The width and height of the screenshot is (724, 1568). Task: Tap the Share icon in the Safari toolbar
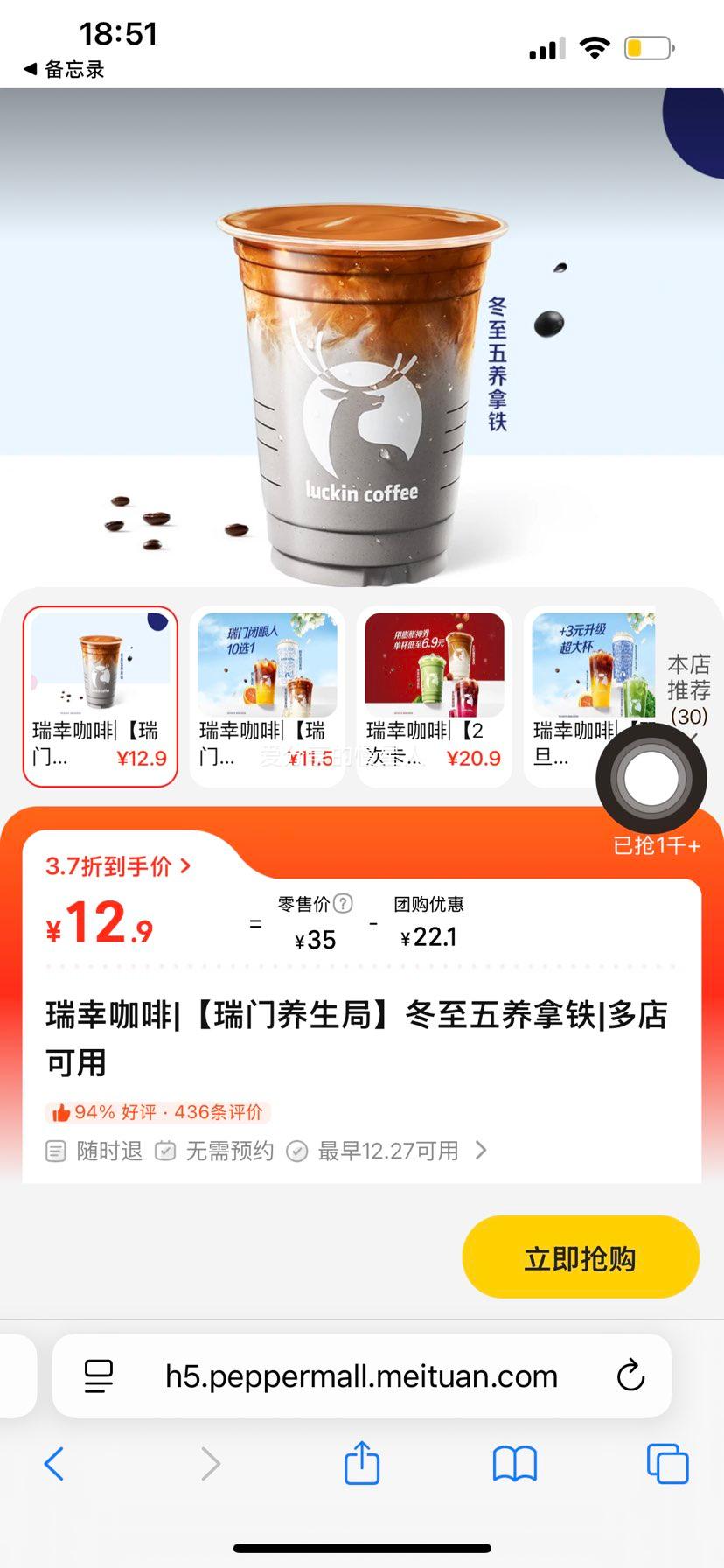pyautogui.click(x=362, y=1461)
